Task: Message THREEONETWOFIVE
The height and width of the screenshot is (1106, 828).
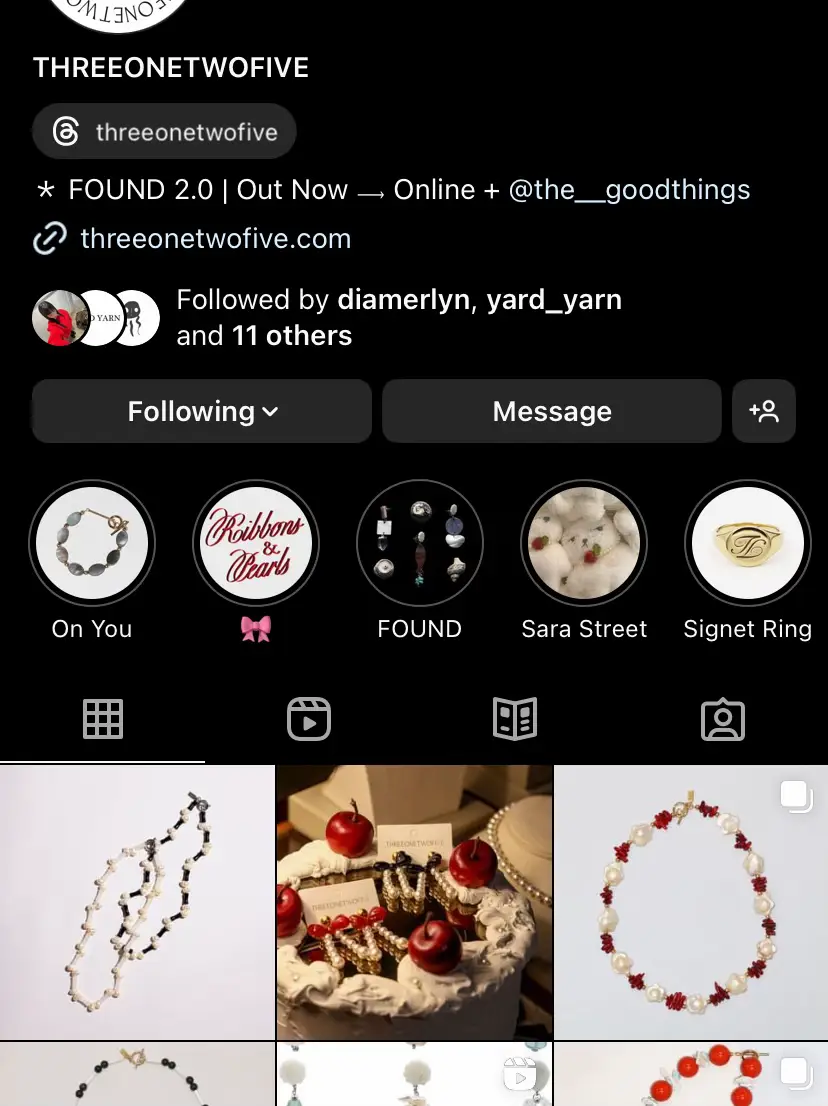Action: [551, 411]
